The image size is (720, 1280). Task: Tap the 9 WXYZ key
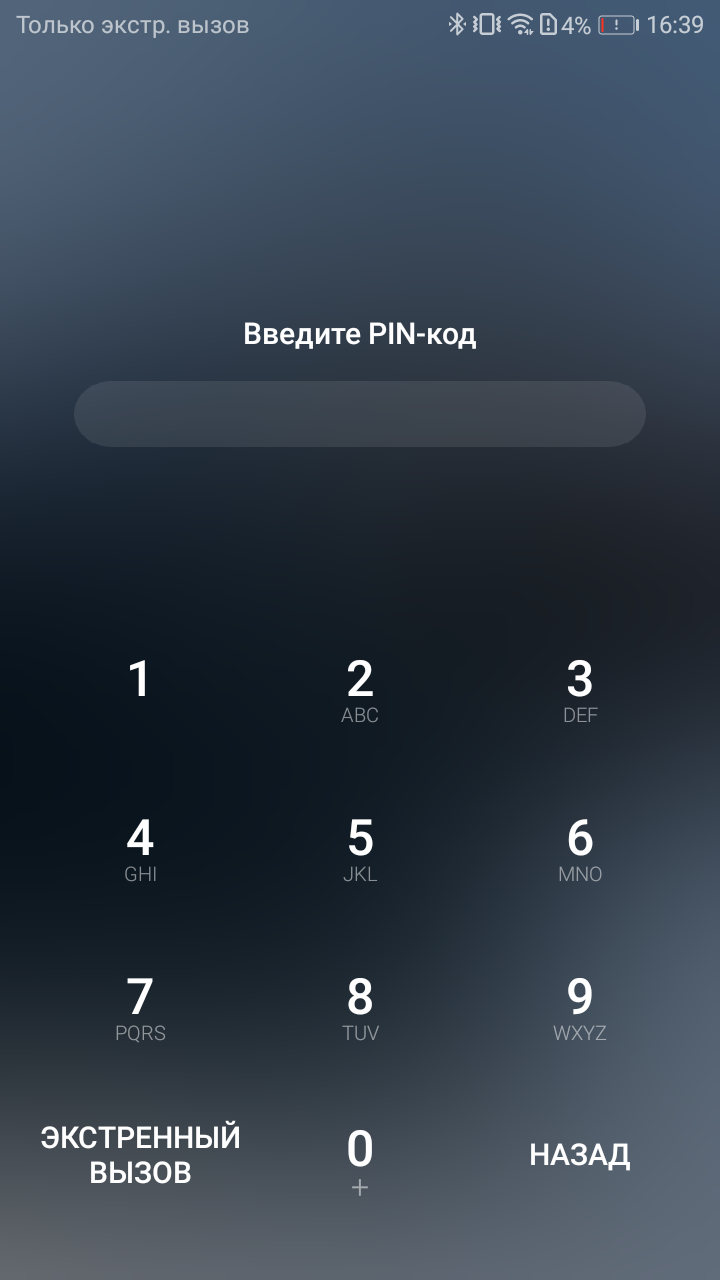coord(580,1008)
